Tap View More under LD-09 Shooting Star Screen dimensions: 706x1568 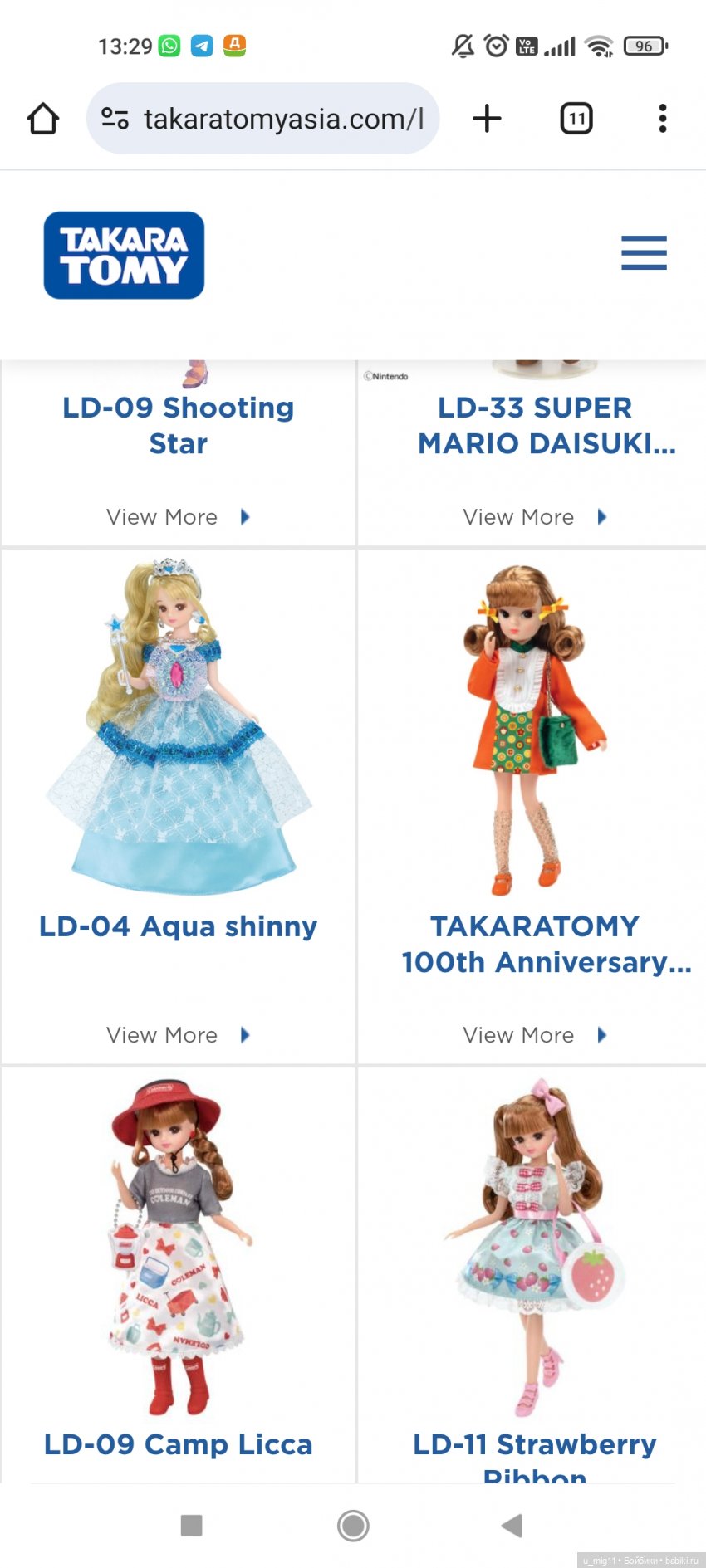(x=177, y=517)
